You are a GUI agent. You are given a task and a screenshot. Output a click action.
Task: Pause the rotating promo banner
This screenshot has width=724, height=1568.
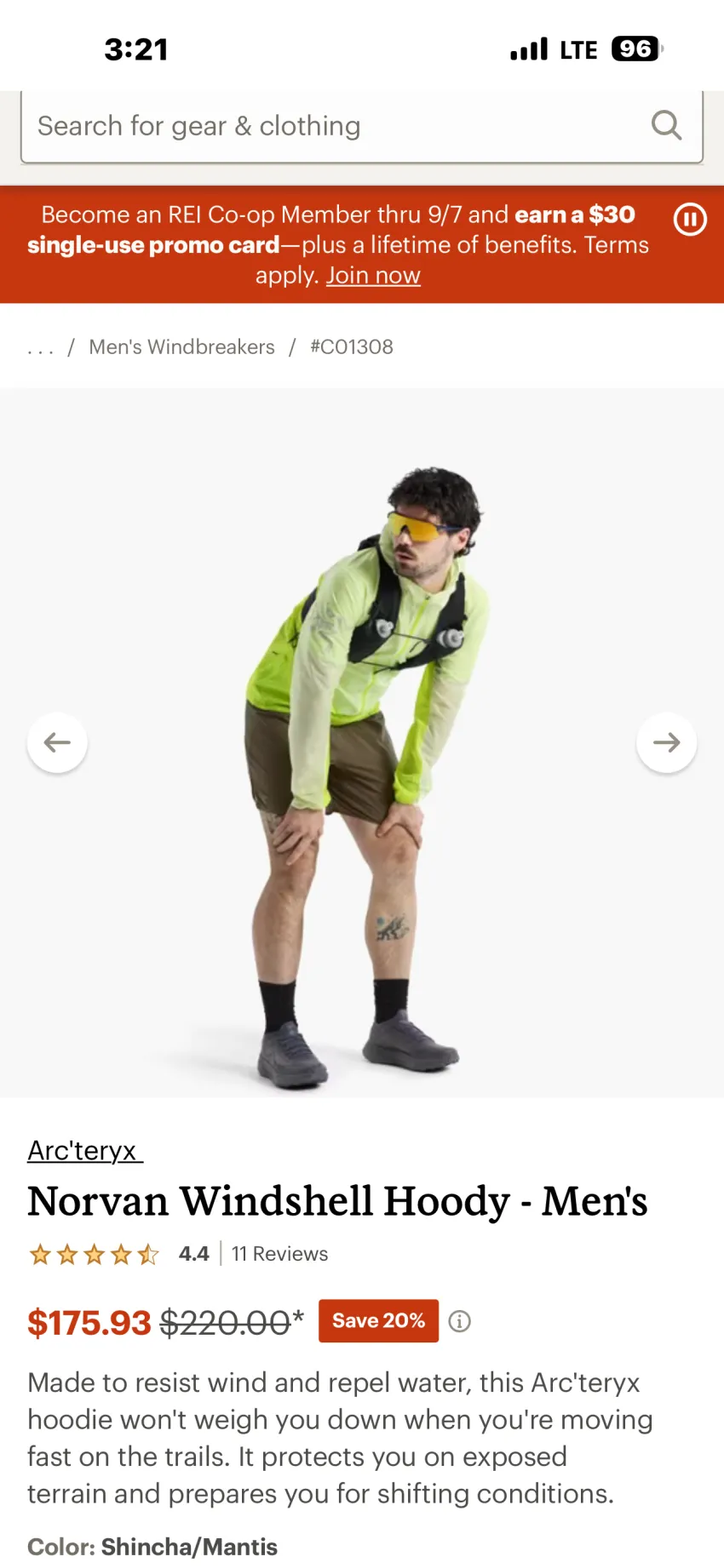coord(690,220)
